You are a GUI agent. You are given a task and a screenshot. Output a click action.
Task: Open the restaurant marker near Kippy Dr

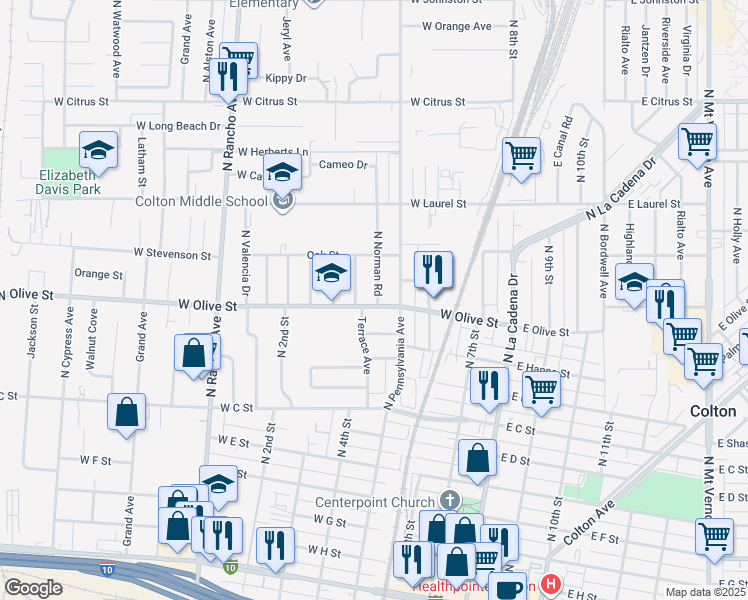click(228, 77)
